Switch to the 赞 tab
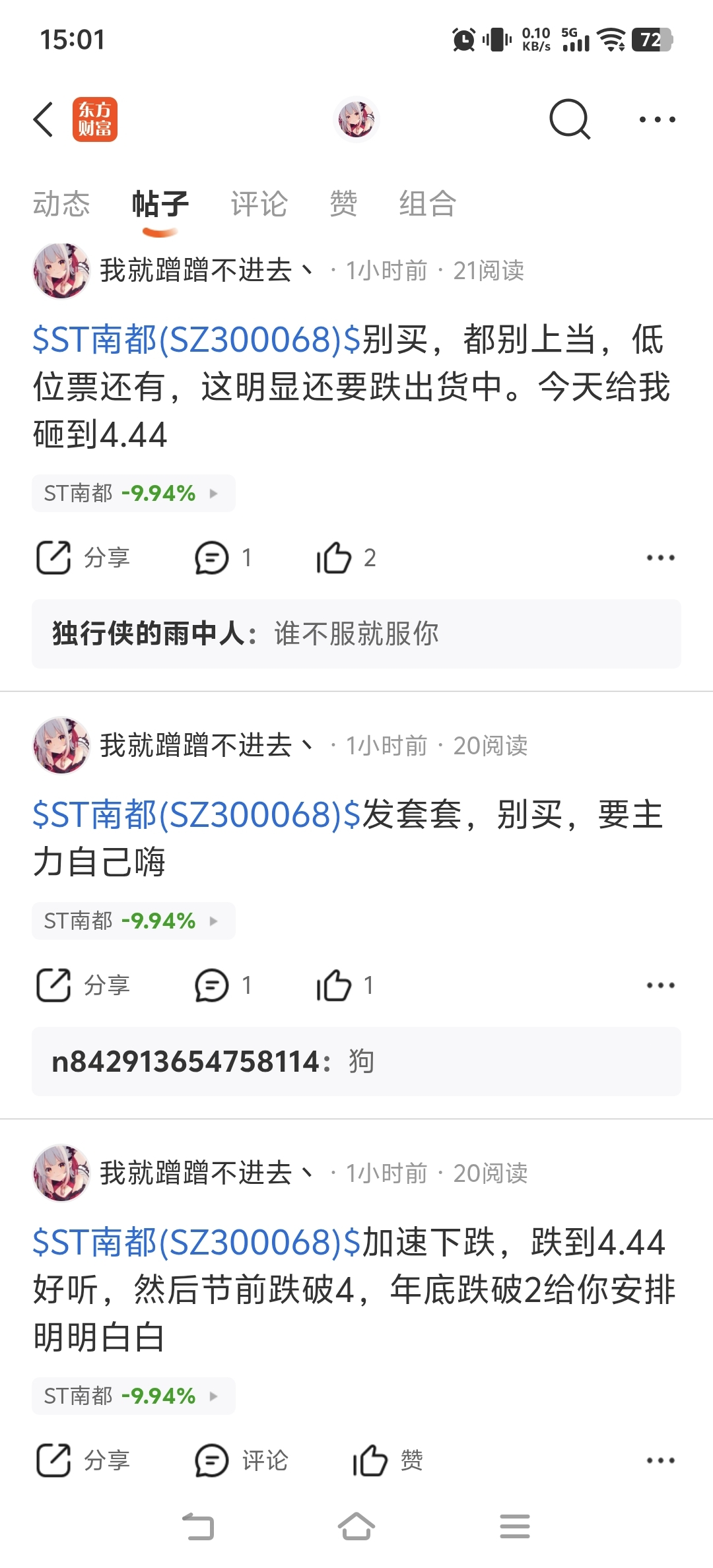Image resolution: width=713 pixels, height=1568 pixels. pos(343,203)
